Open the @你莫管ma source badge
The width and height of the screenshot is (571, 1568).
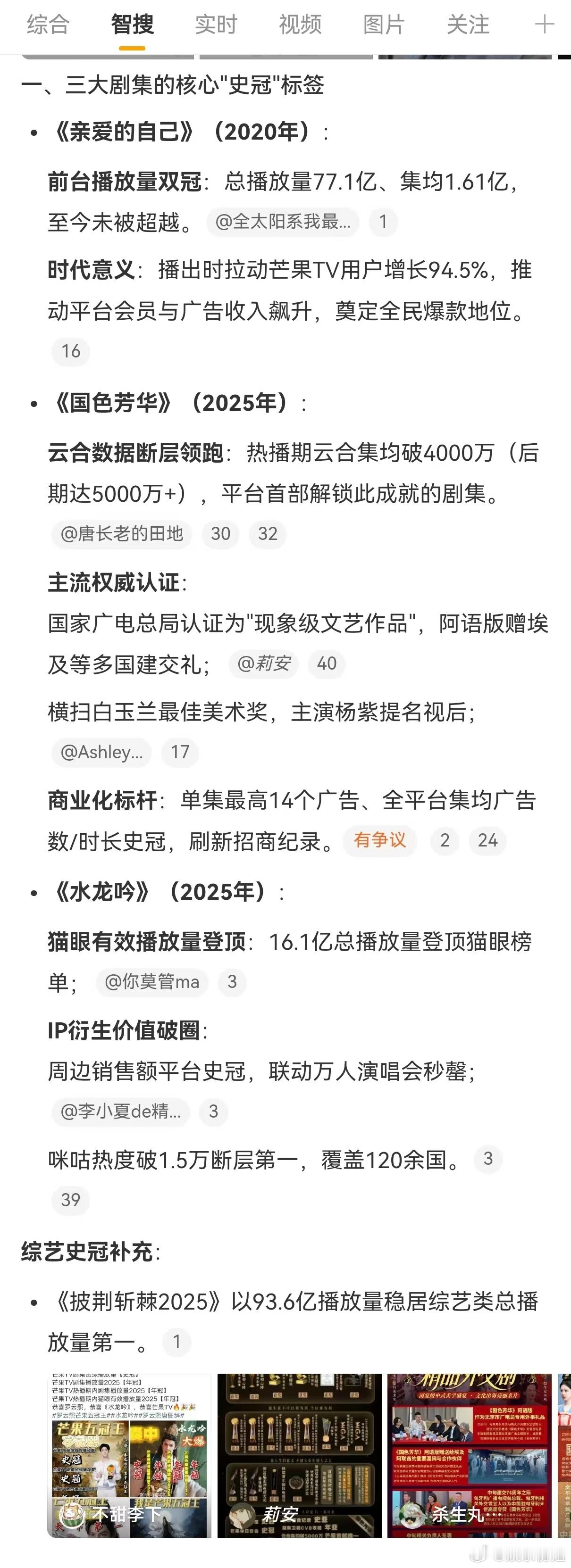(x=152, y=982)
